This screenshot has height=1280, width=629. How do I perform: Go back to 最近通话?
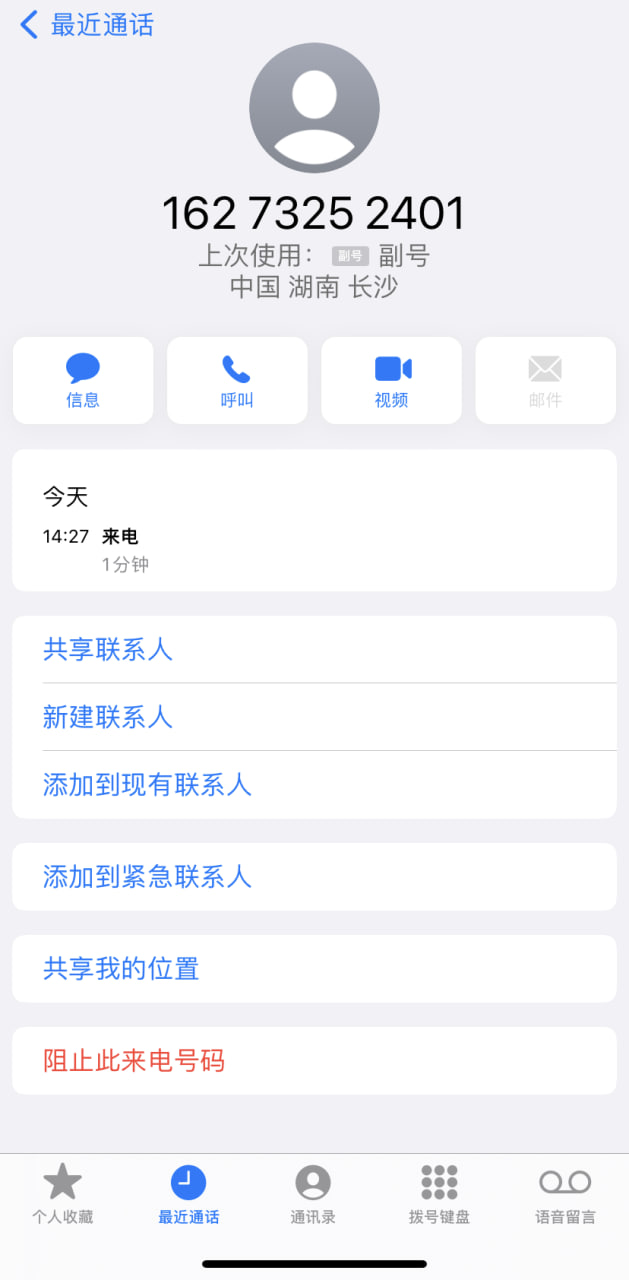87,25
